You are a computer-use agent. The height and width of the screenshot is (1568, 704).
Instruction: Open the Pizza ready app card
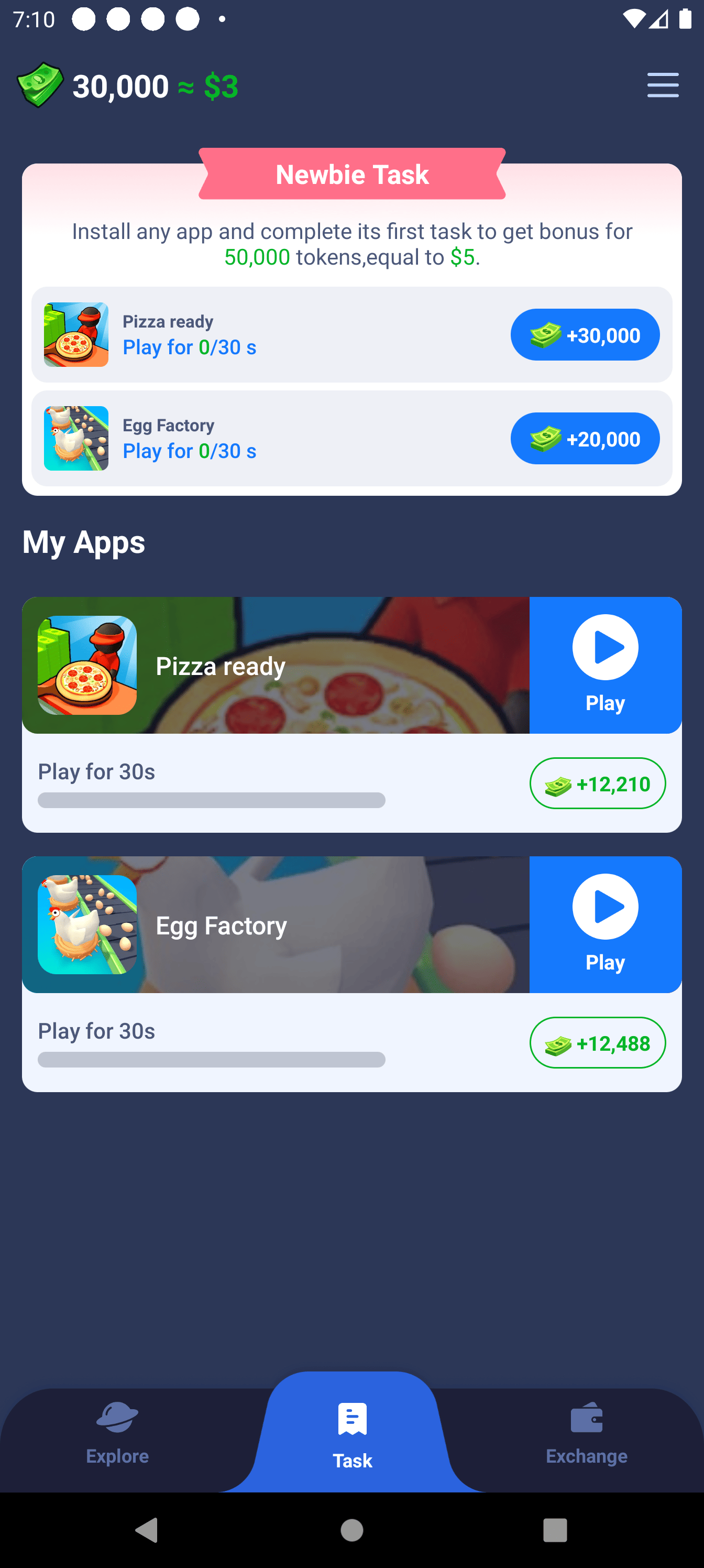[275, 666]
